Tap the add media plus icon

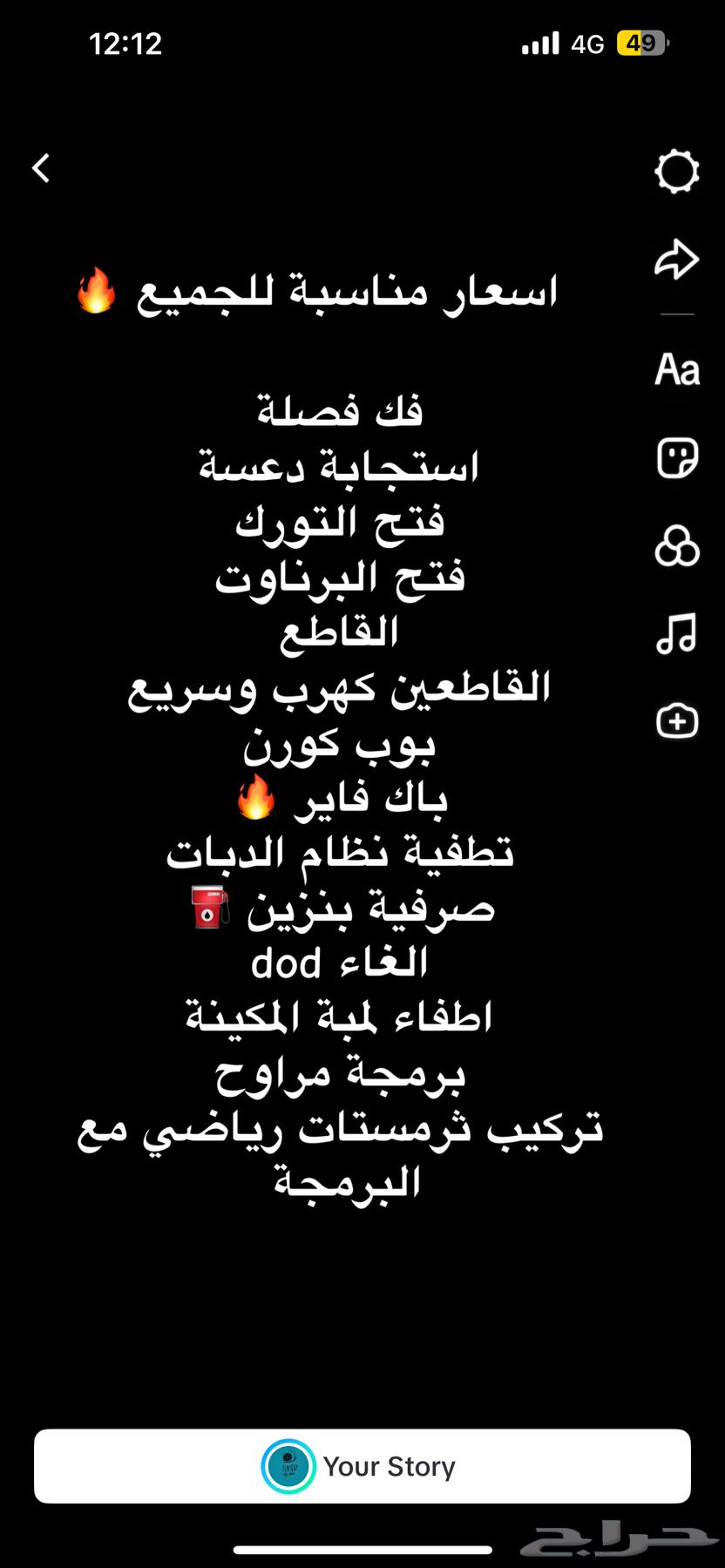click(x=676, y=721)
